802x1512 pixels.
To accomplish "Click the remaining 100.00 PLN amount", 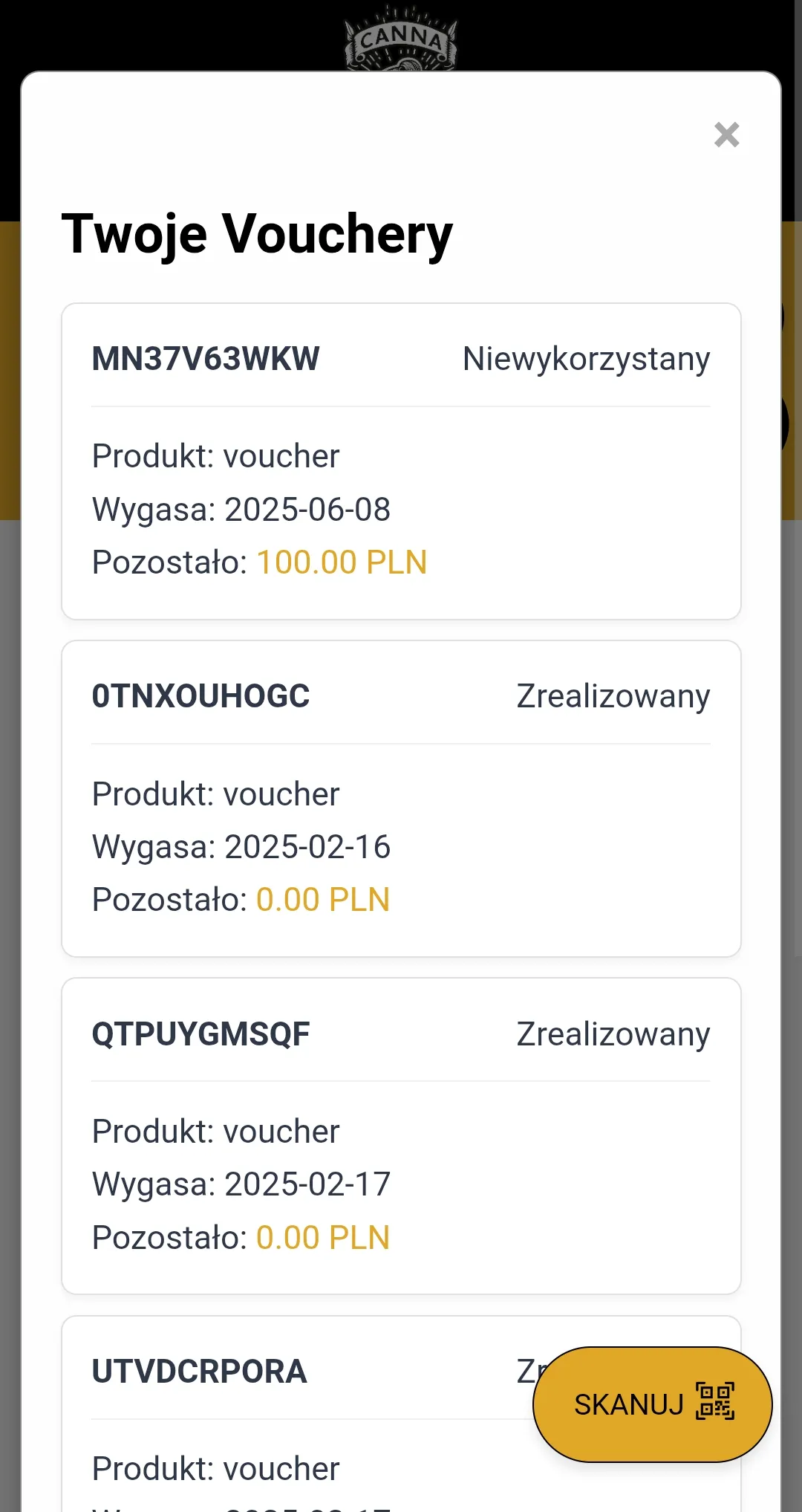I will pyautogui.click(x=342, y=562).
